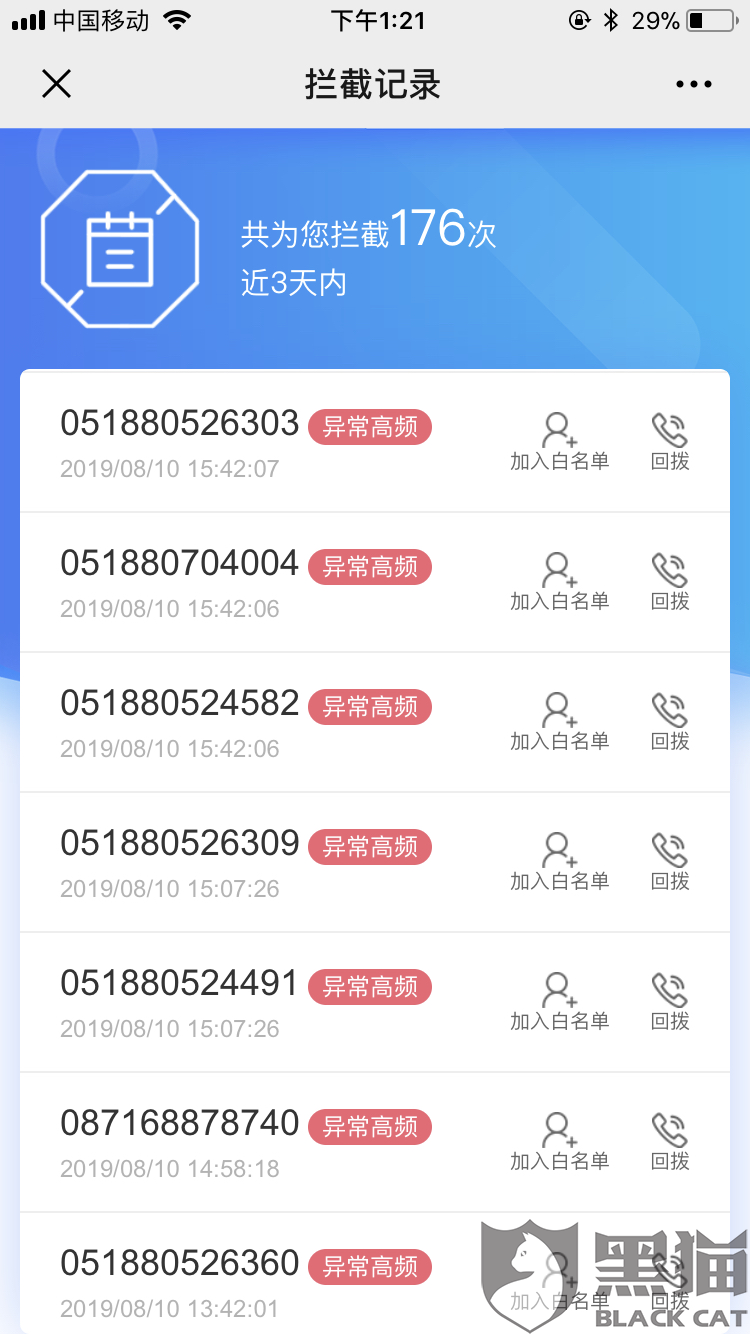Call back 051880526303
Image resolution: width=750 pixels, height=1334 pixels.
tap(670, 442)
